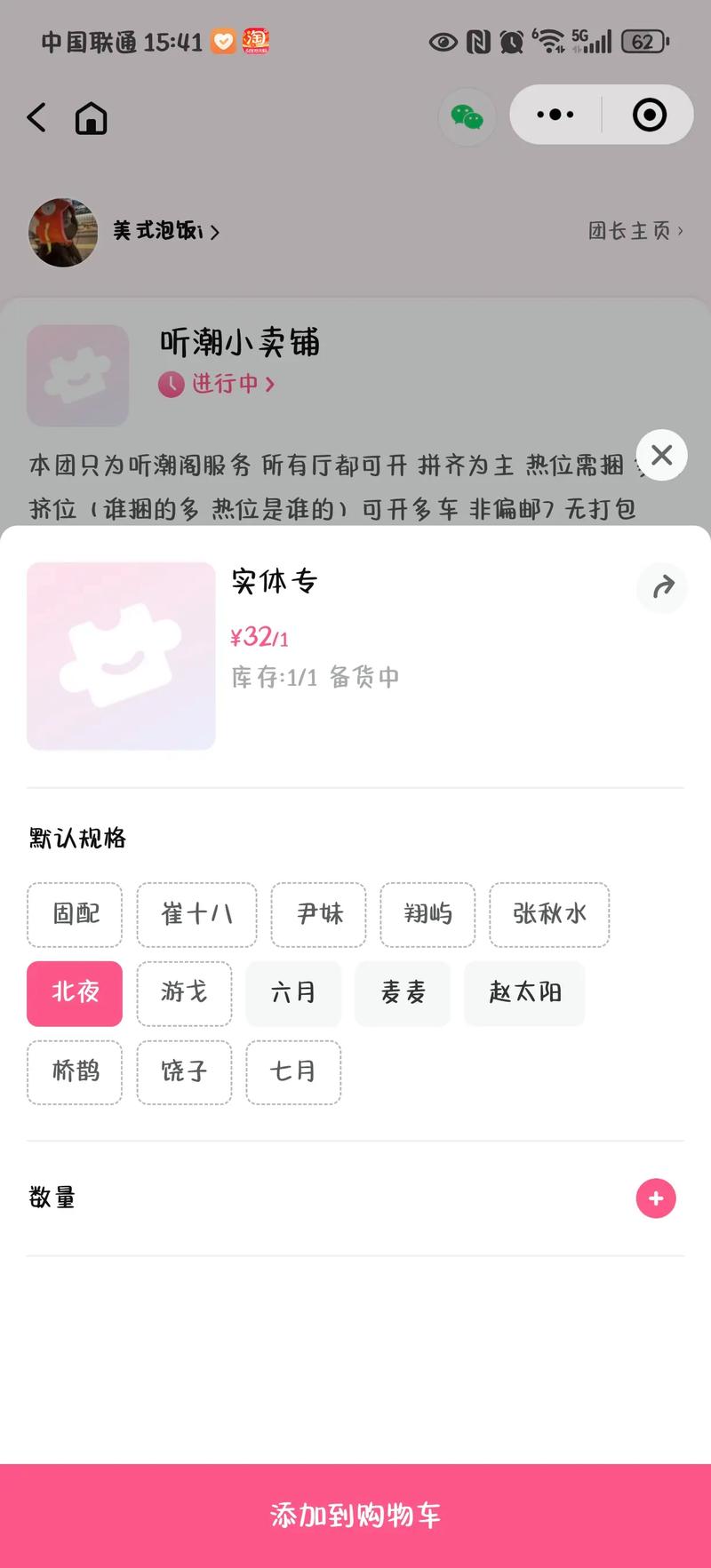Pick the 麦麦 option
711x1568 pixels.
(403, 993)
